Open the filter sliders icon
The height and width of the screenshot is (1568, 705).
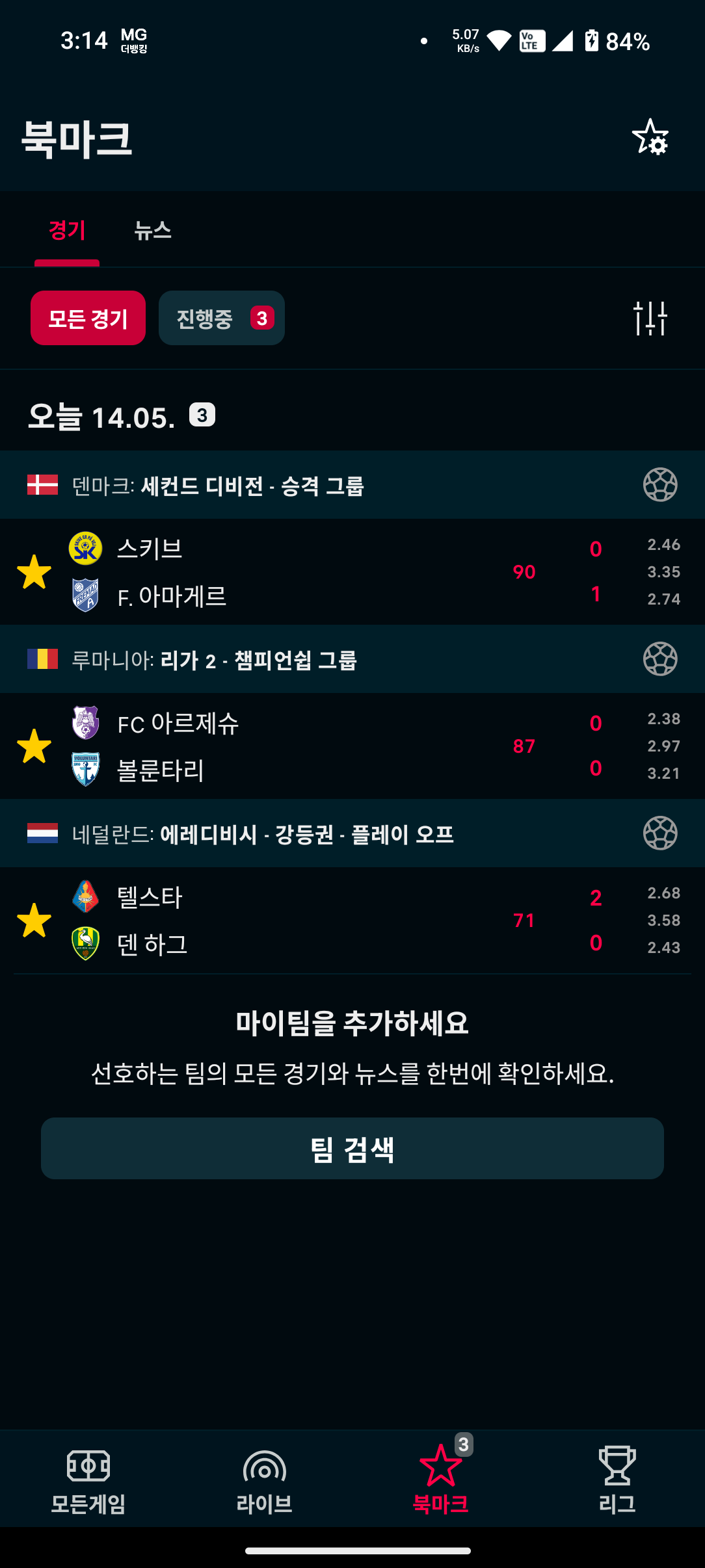(650, 318)
